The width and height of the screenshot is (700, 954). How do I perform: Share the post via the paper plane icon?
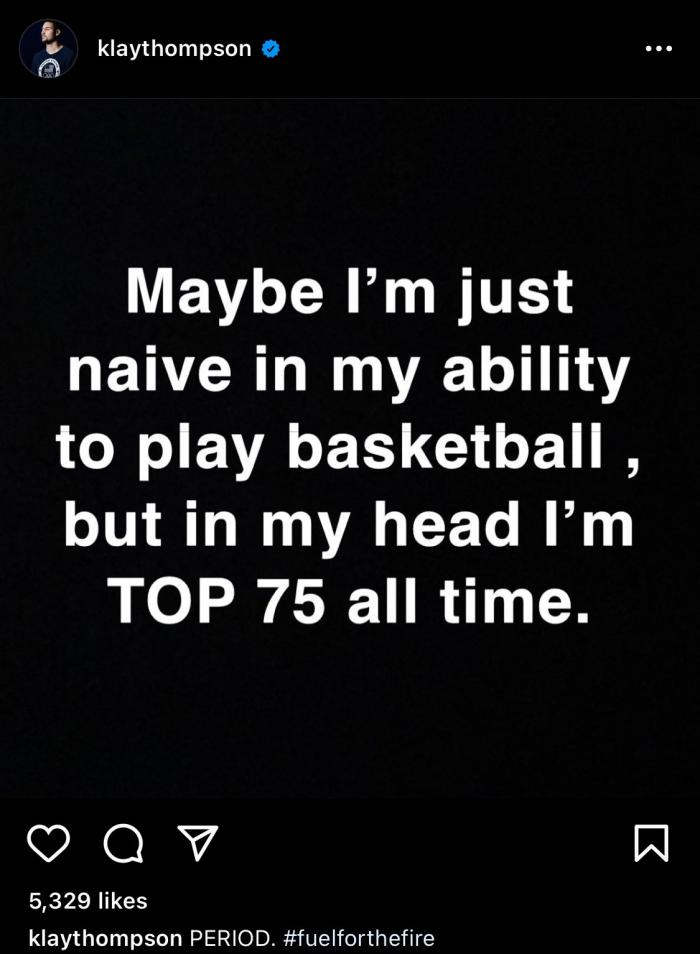[196, 844]
